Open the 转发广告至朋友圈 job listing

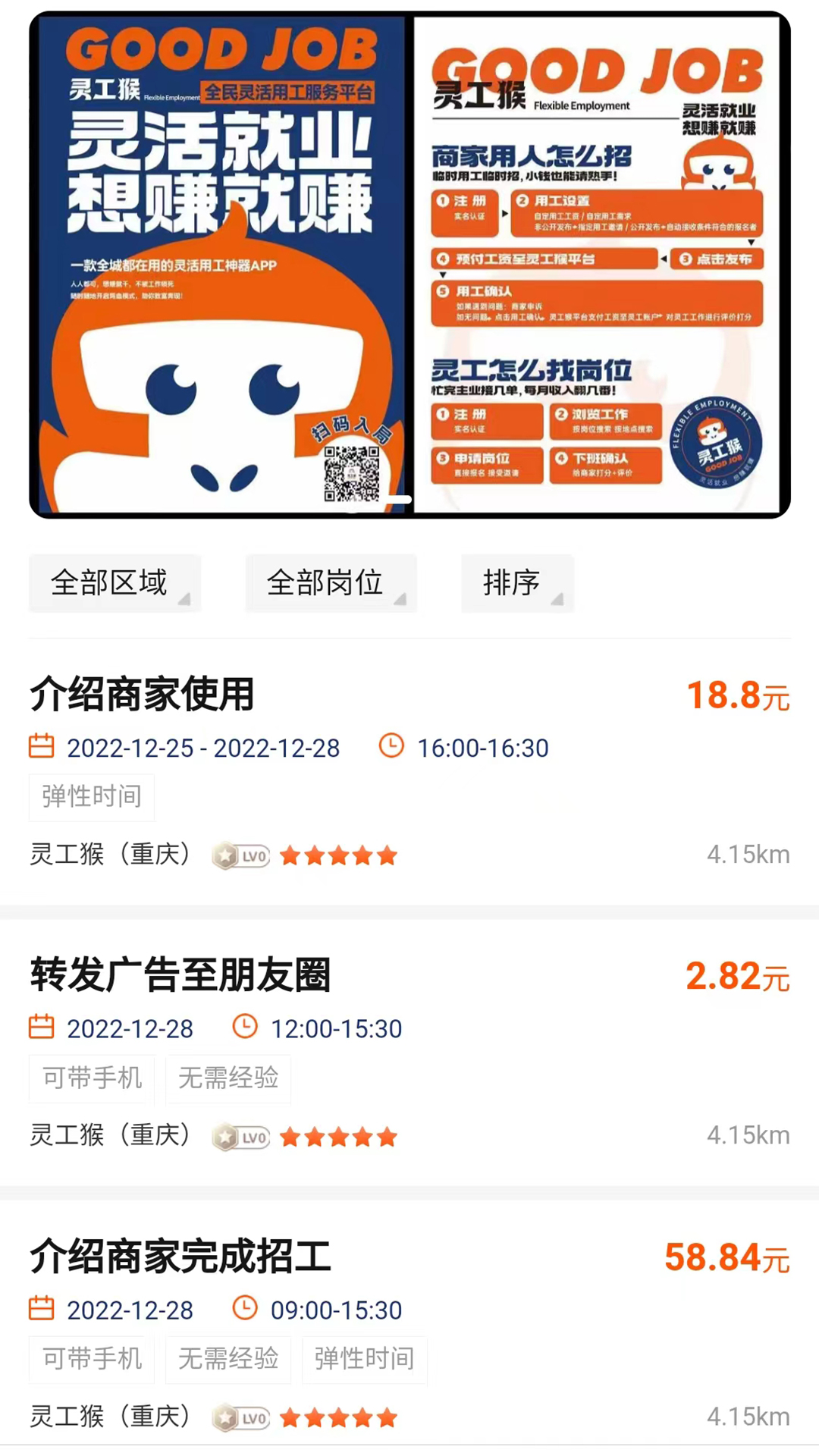click(x=180, y=976)
